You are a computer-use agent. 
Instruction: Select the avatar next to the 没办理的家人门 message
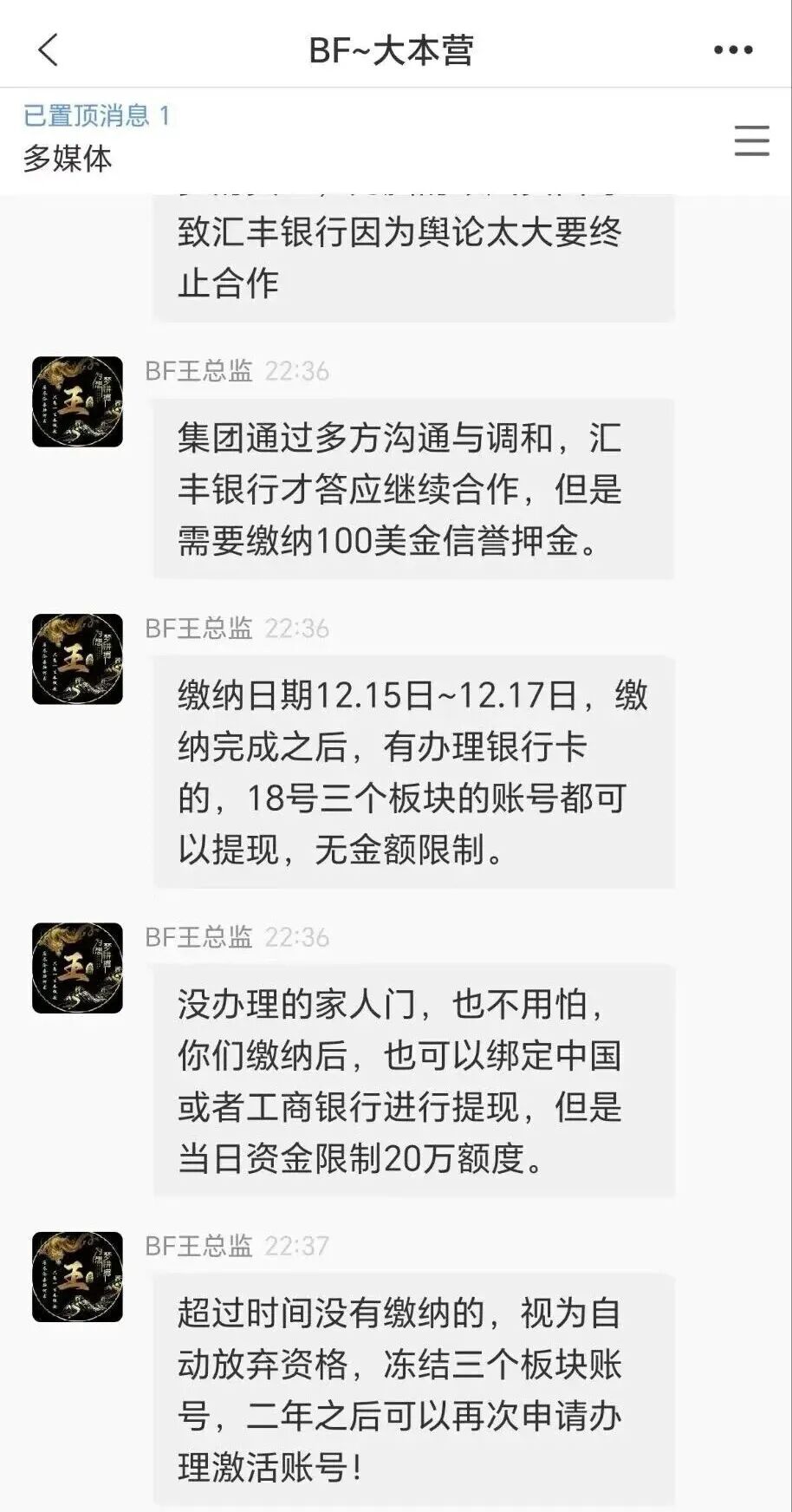point(77,967)
